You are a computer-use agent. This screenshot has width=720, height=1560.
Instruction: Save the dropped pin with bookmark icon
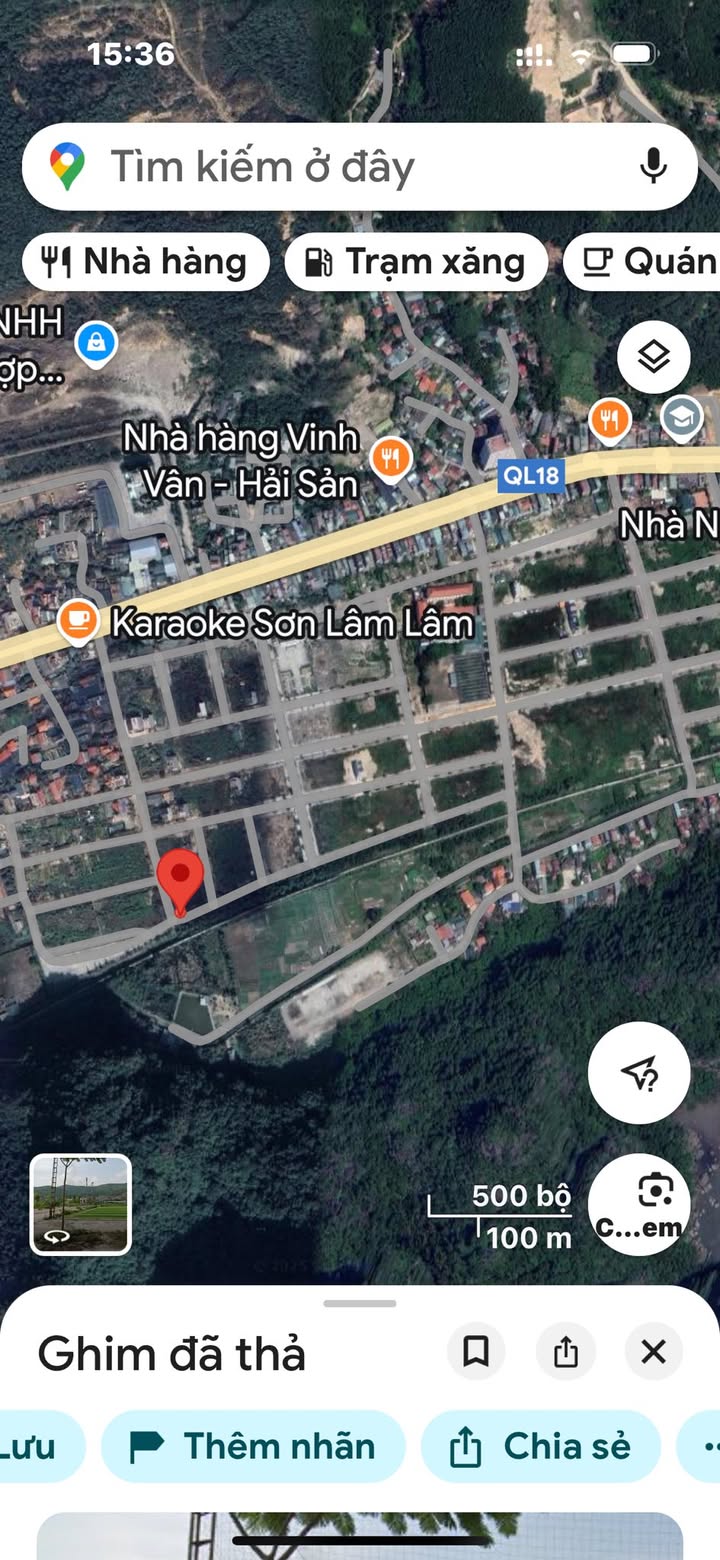pos(476,1352)
